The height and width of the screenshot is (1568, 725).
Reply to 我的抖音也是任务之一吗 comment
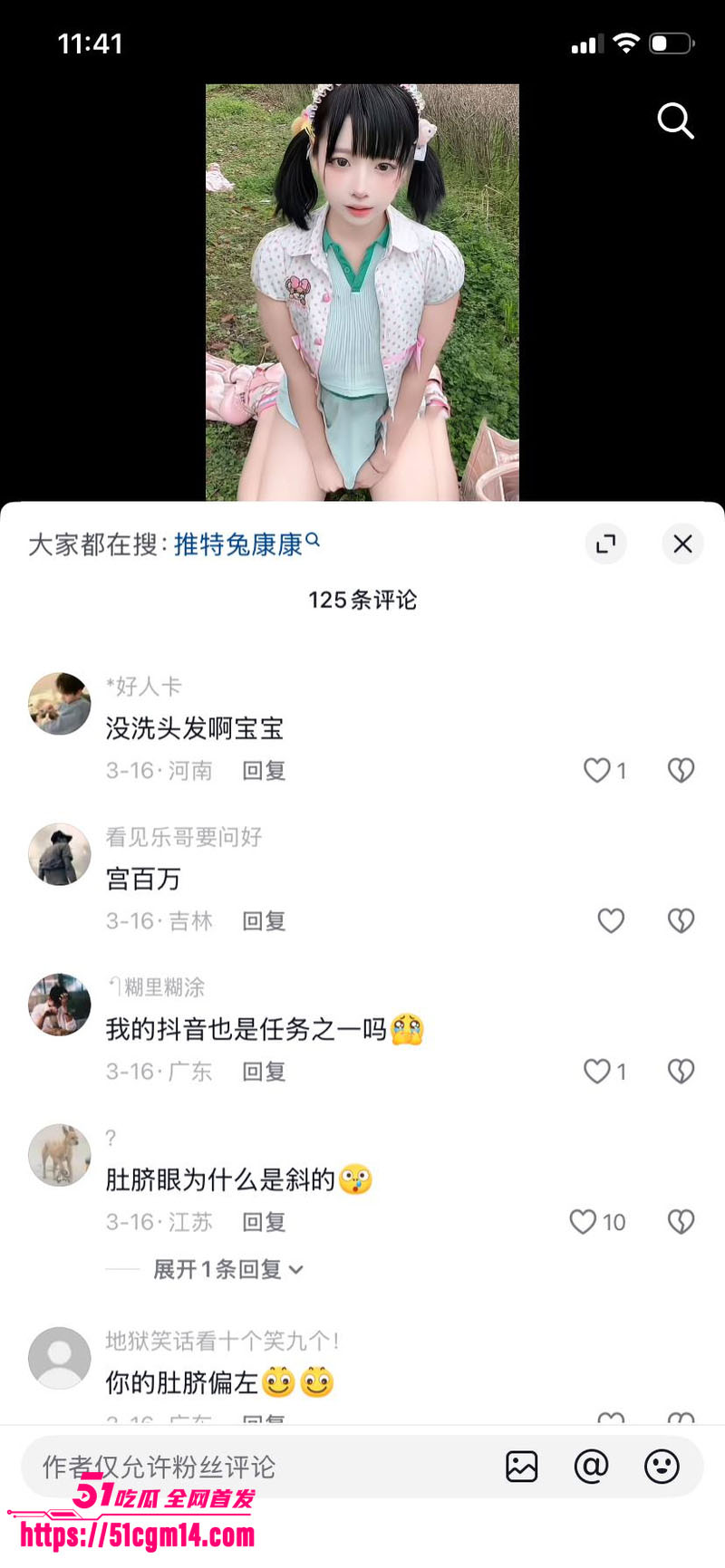point(264,1072)
